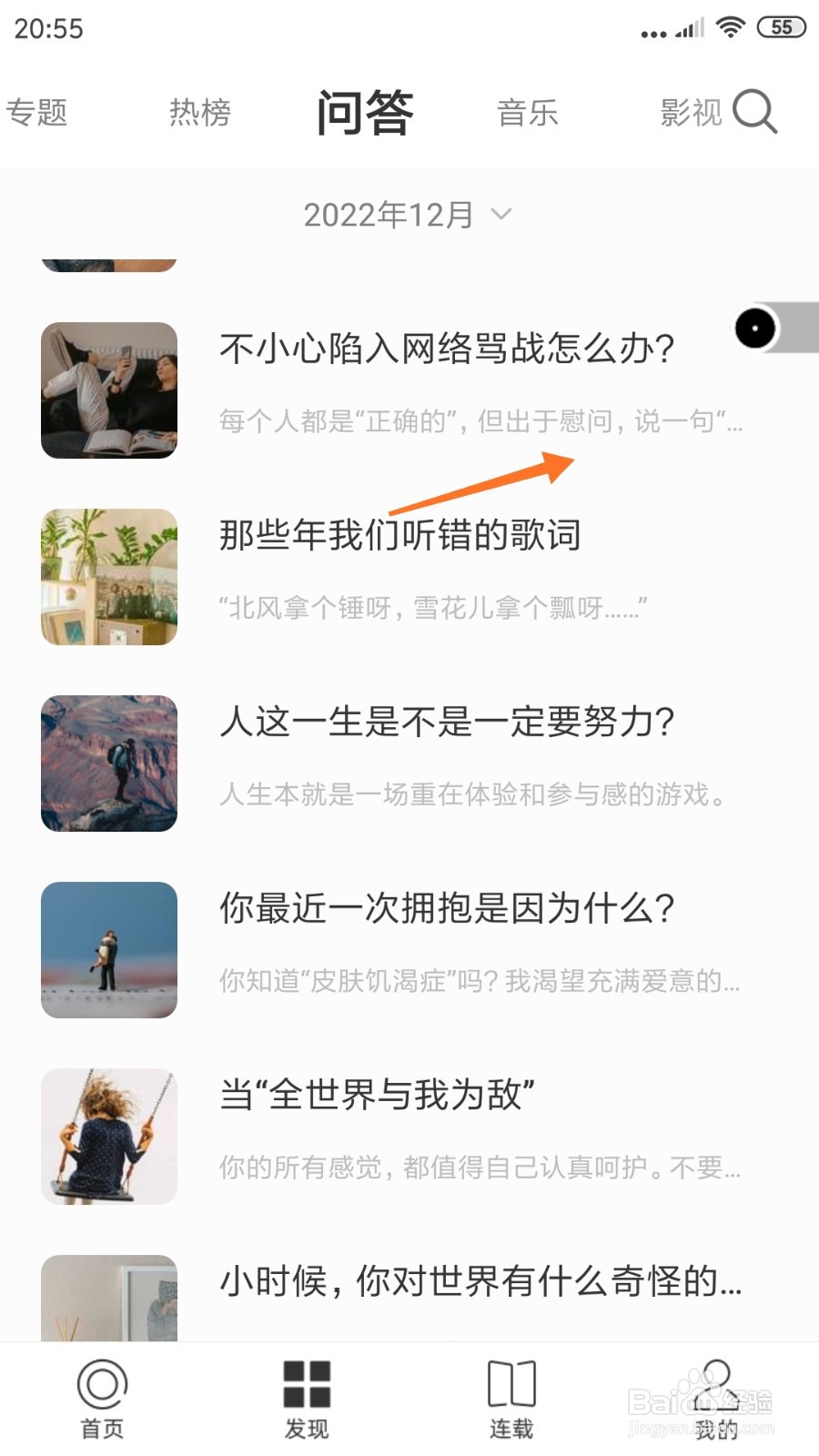Switch to the 专题 tab
The height and width of the screenshot is (1456, 819).
point(36,113)
